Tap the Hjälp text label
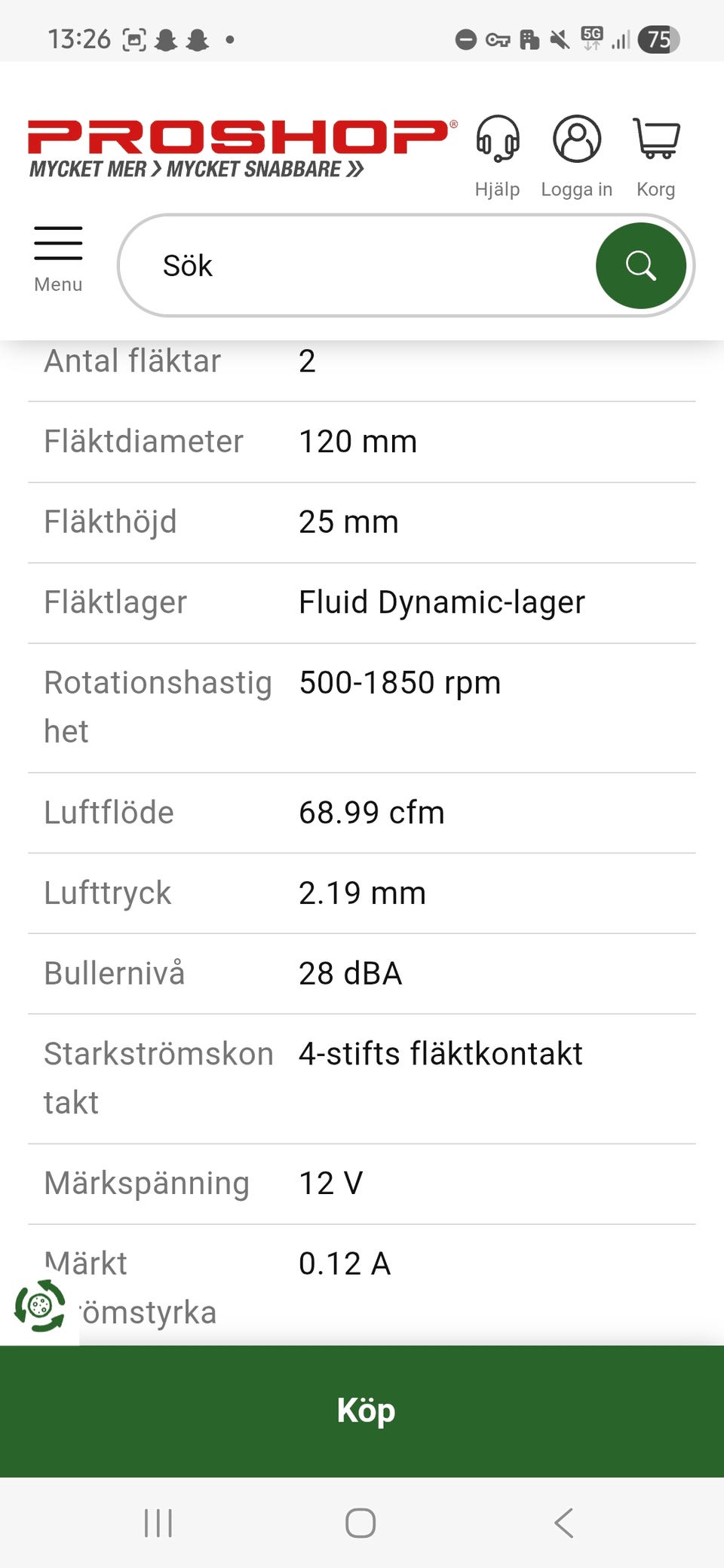Image resolution: width=724 pixels, height=1568 pixels. click(497, 189)
